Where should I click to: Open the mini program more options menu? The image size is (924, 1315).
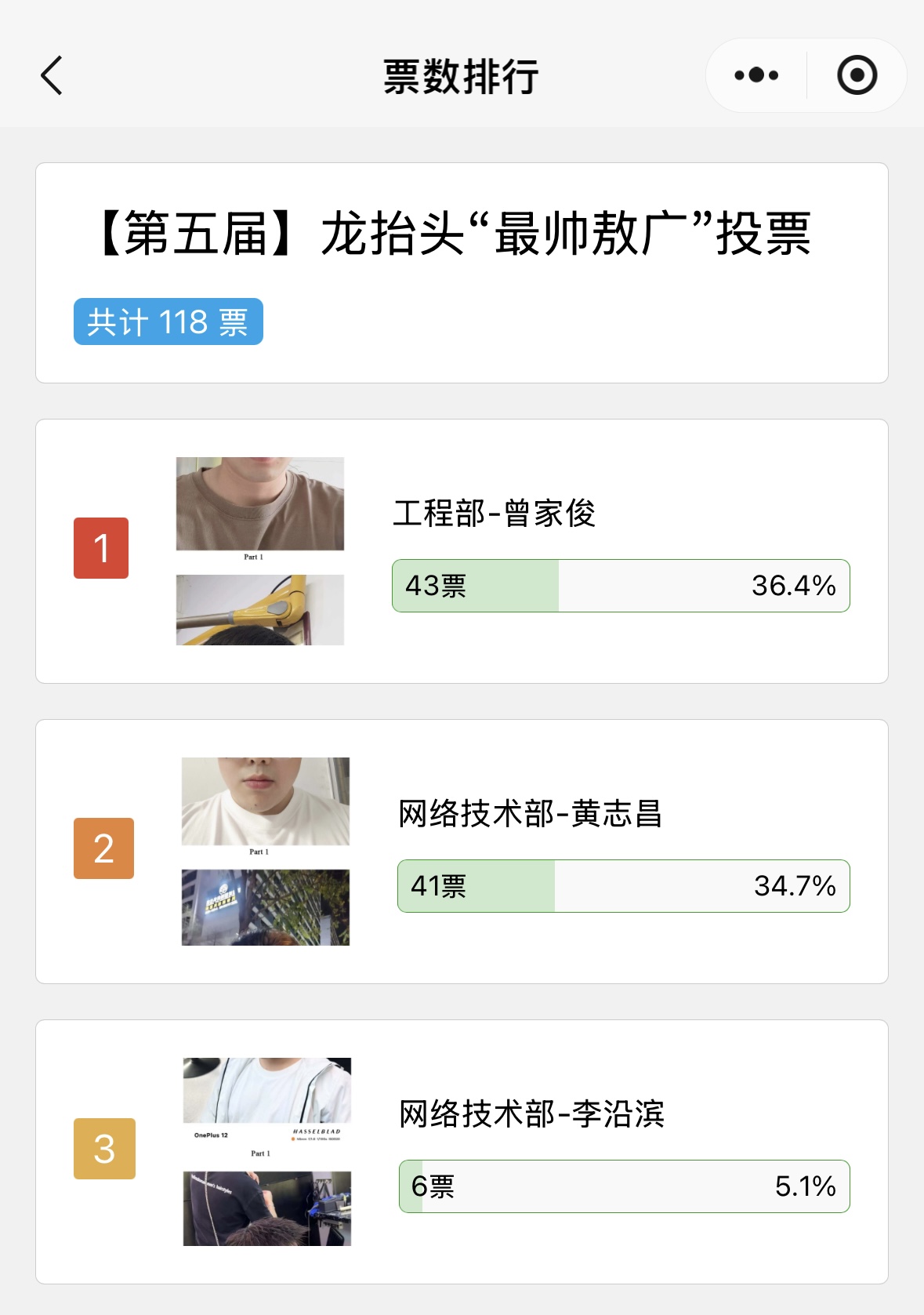(x=756, y=76)
